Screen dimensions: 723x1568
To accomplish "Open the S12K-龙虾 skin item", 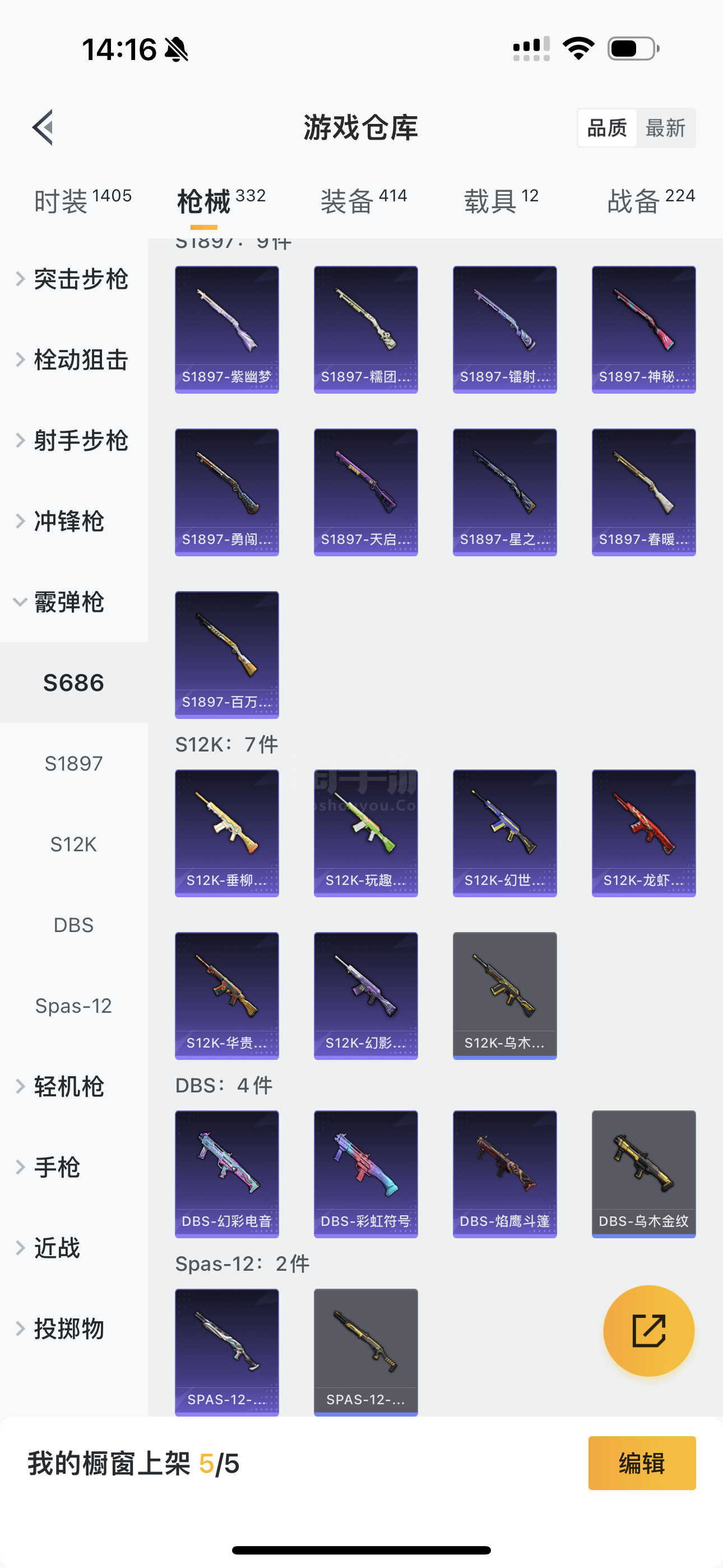I will [x=643, y=833].
